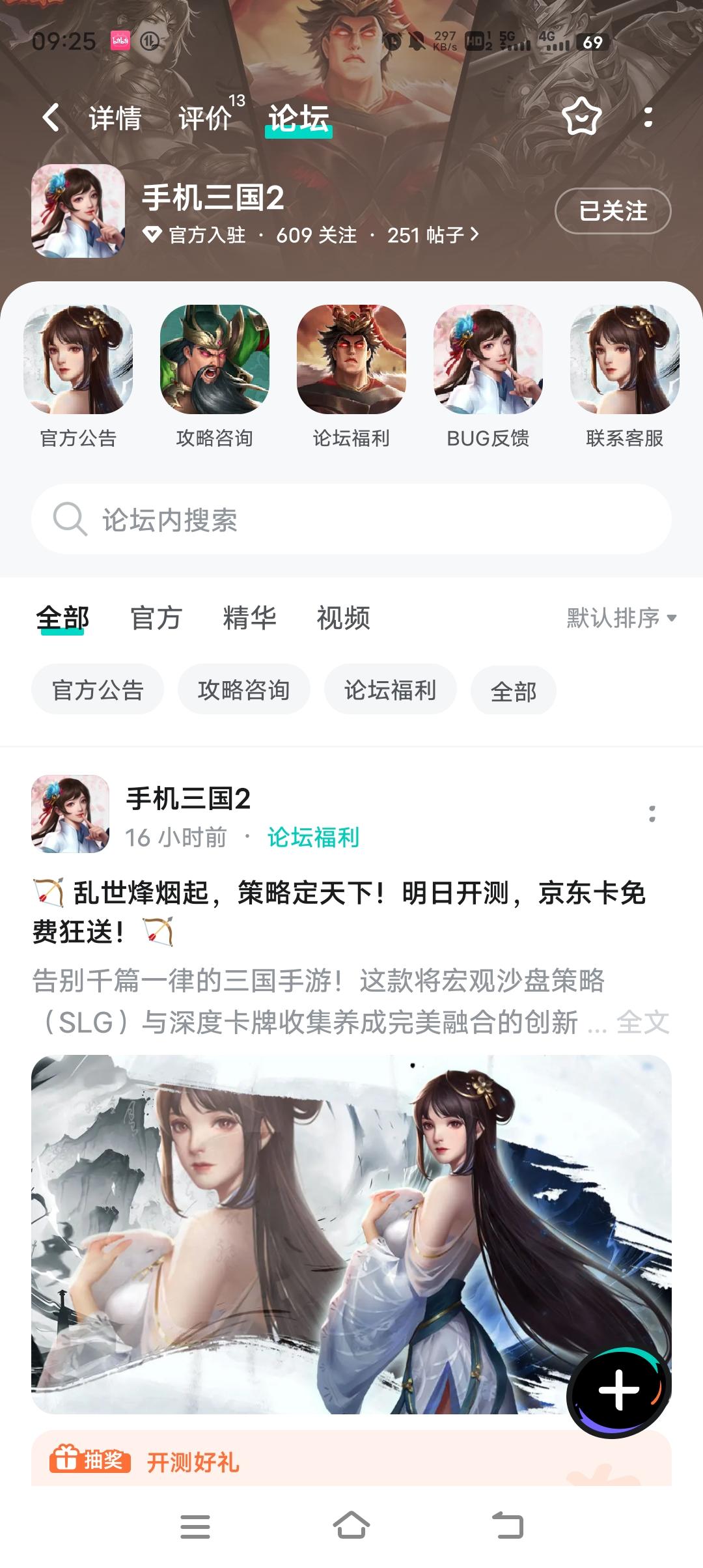This screenshot has height=1568, width=703.
Task: Tap the forum search input field
Action: tap(351, 519)
